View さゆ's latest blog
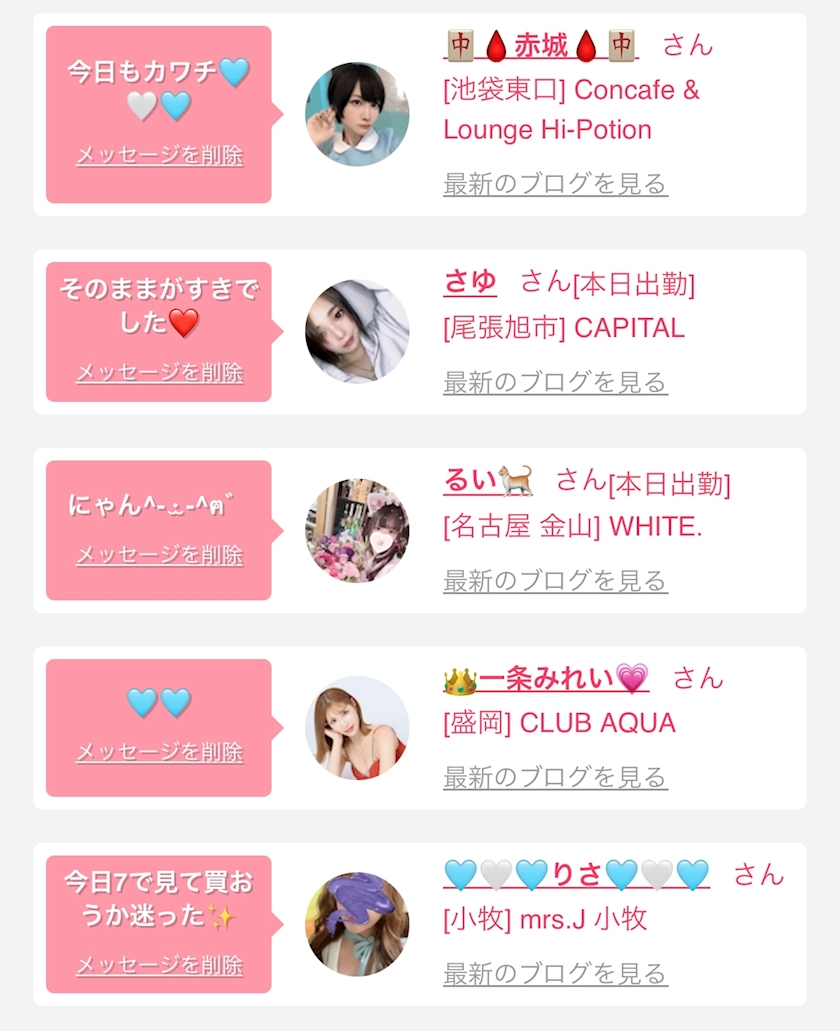 click(555, 382)
